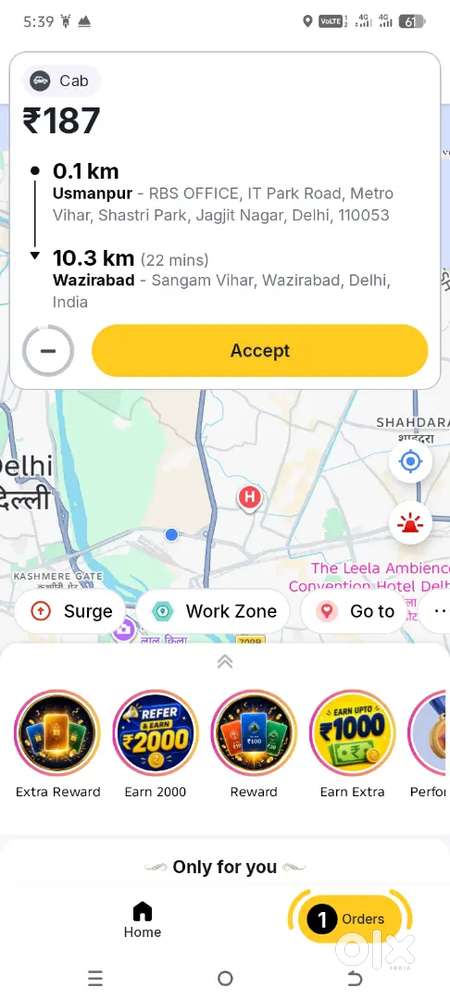This screenshot has width=450, height=1000.
Task: Open recent apps from the navigation bar
Action: point(96,978)
